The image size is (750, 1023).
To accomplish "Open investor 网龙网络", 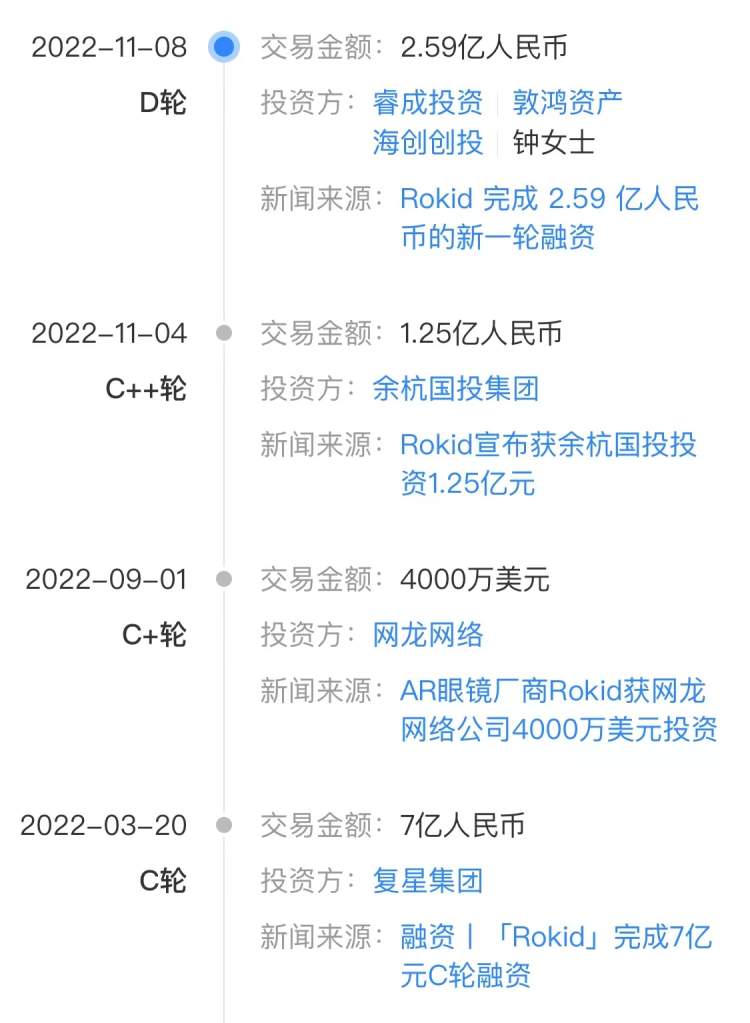I will pyautogui.click(x=428, y=634).
